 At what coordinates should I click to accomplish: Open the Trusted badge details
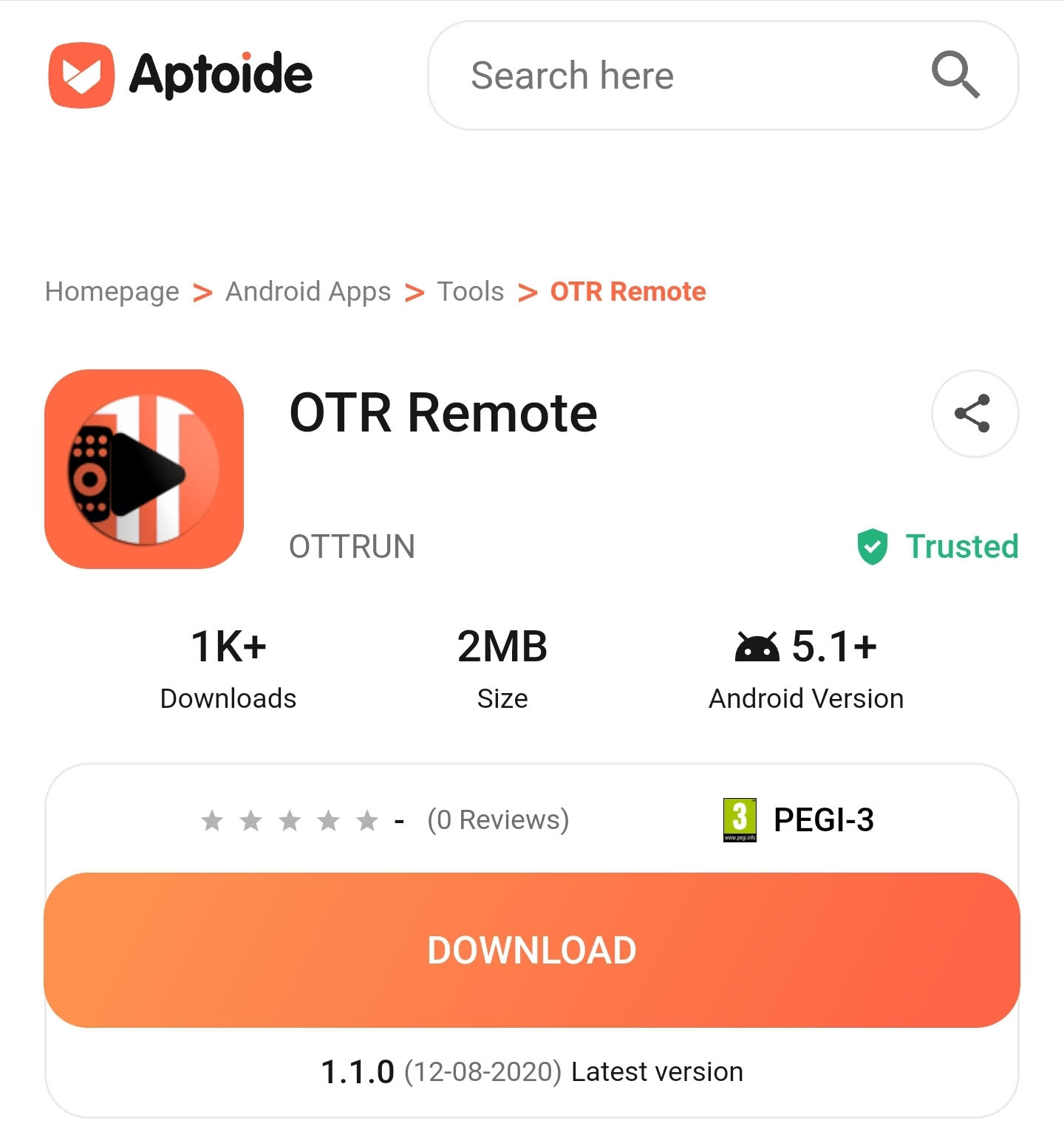[x=938, y=547]
